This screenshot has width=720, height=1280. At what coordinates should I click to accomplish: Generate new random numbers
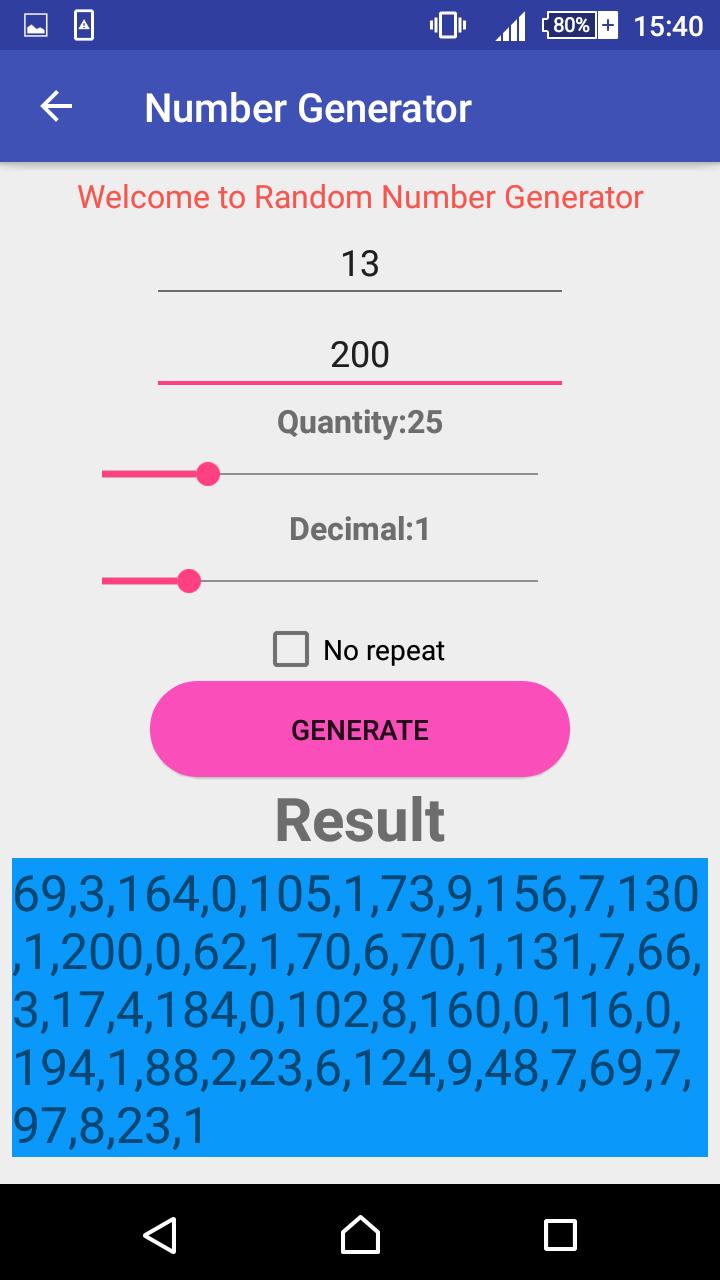[360, 730]
